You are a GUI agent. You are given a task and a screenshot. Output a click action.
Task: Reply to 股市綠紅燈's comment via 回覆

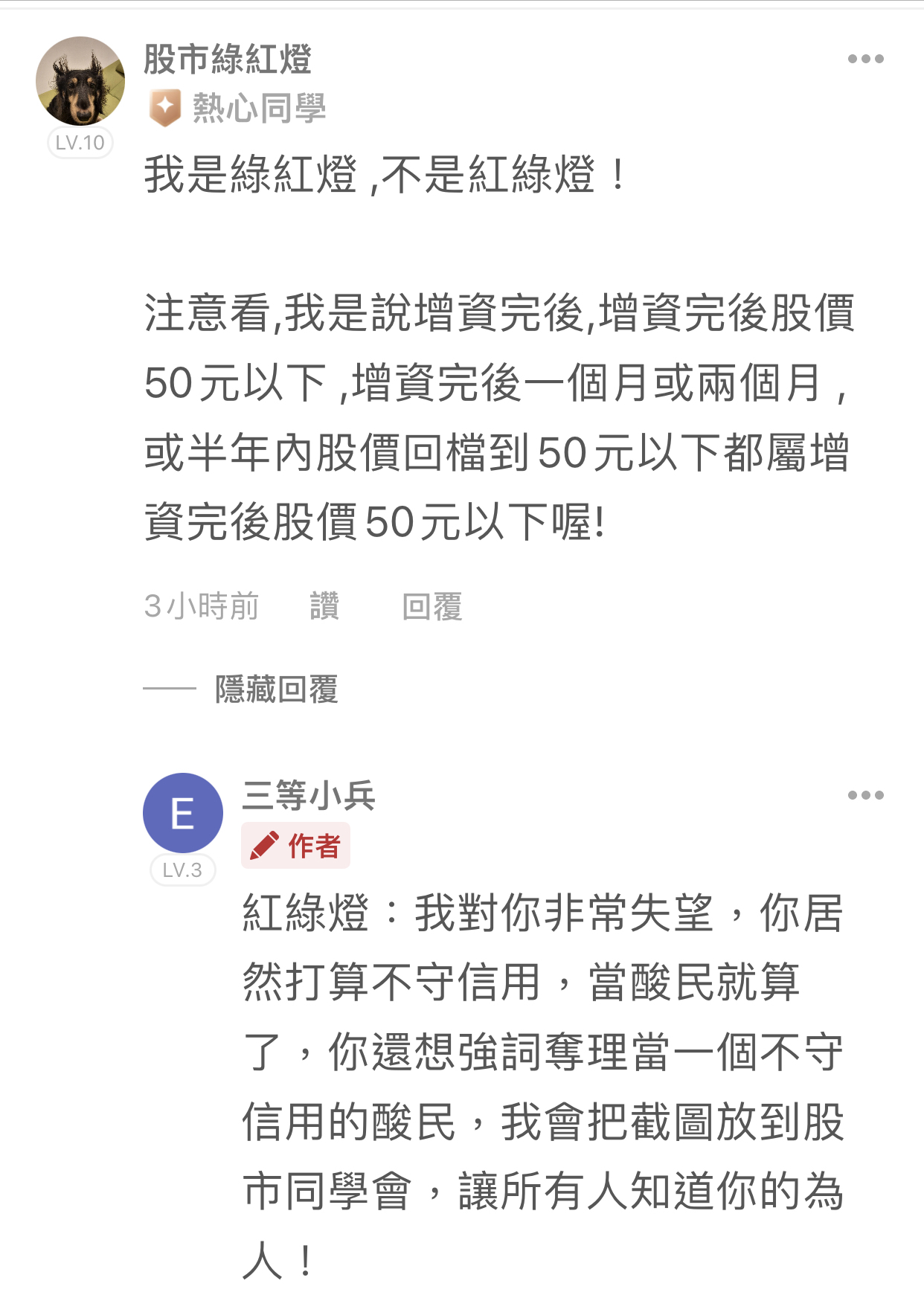pos(432,606)
